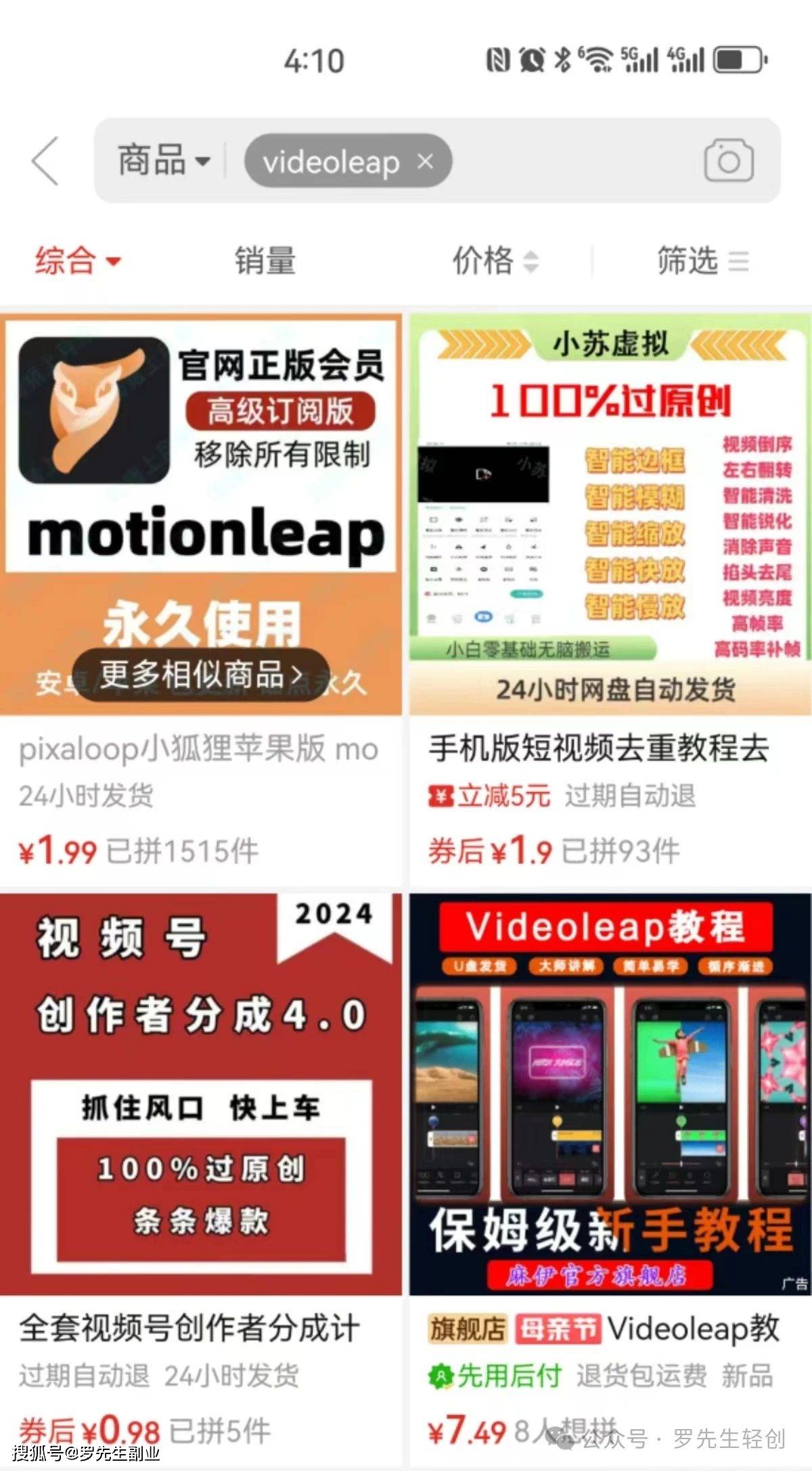Image resolution: width=812 pixels, height=1471 pixels.
Task: Open the 商品 search type dropdown
Action: (164, 161)
